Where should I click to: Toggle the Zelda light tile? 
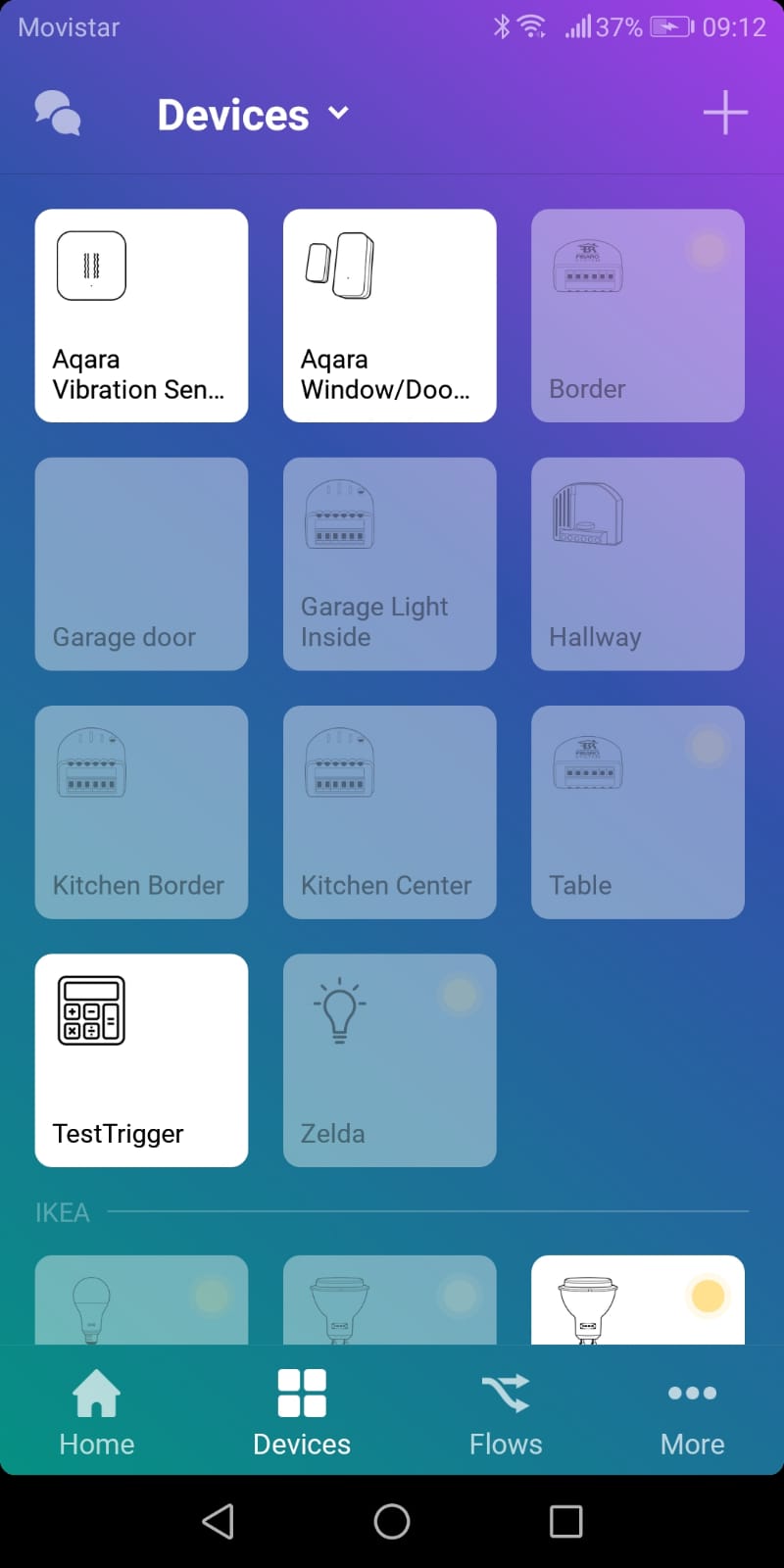click(x=389, y=1059)
